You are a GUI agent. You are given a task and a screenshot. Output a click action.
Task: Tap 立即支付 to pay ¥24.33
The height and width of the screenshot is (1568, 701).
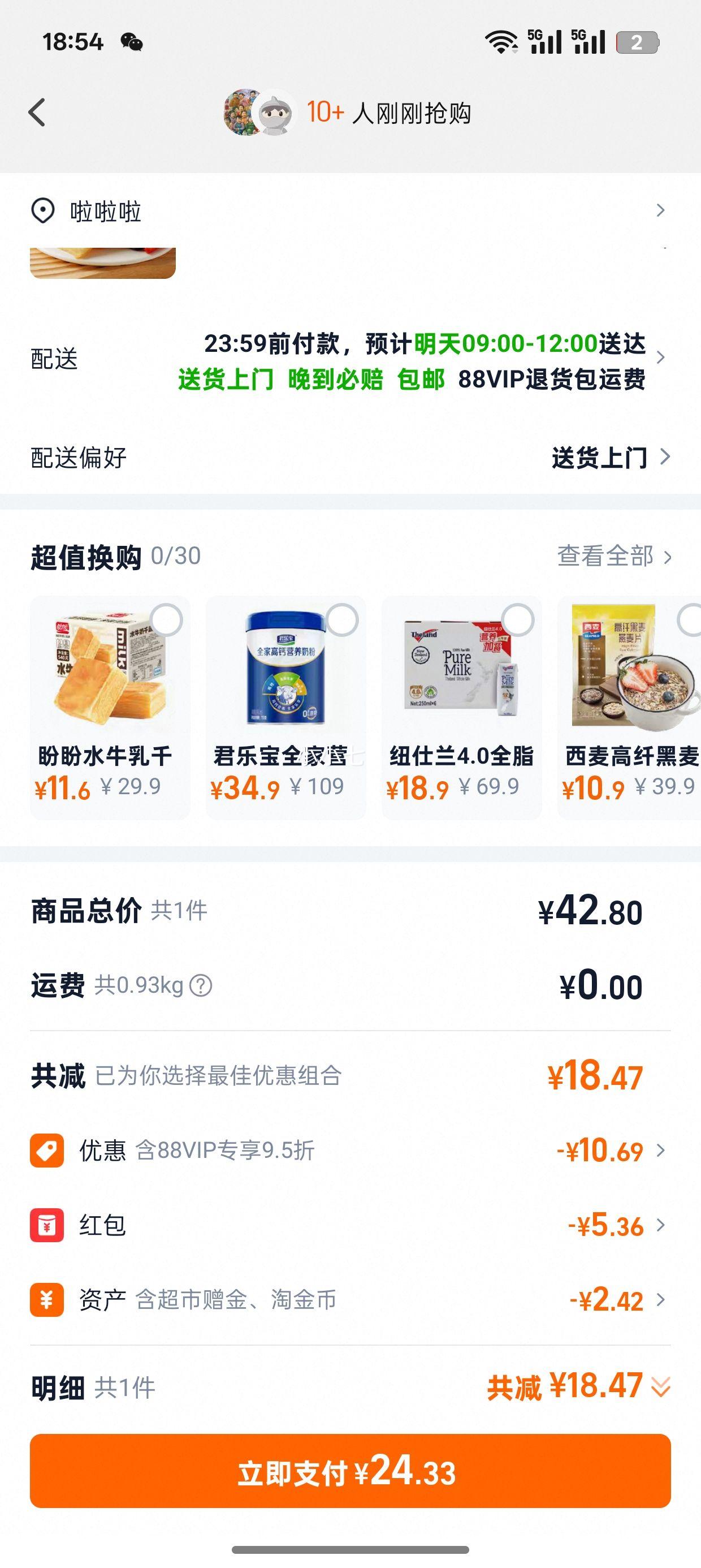(x=350, y=1471)
